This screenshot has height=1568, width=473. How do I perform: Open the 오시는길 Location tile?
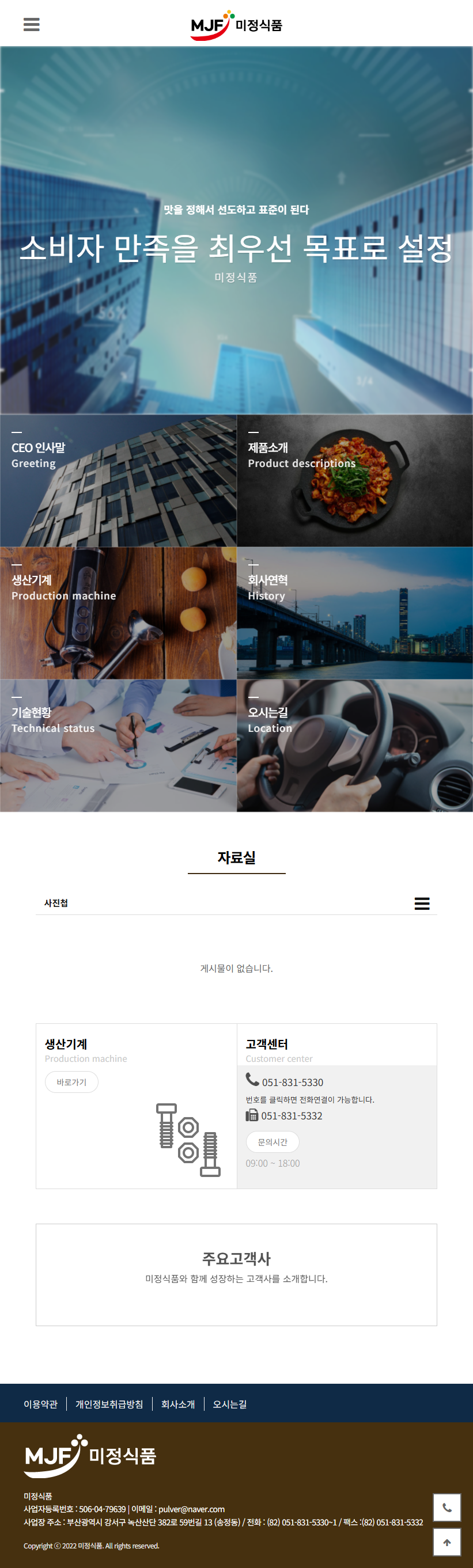point(354,745)
